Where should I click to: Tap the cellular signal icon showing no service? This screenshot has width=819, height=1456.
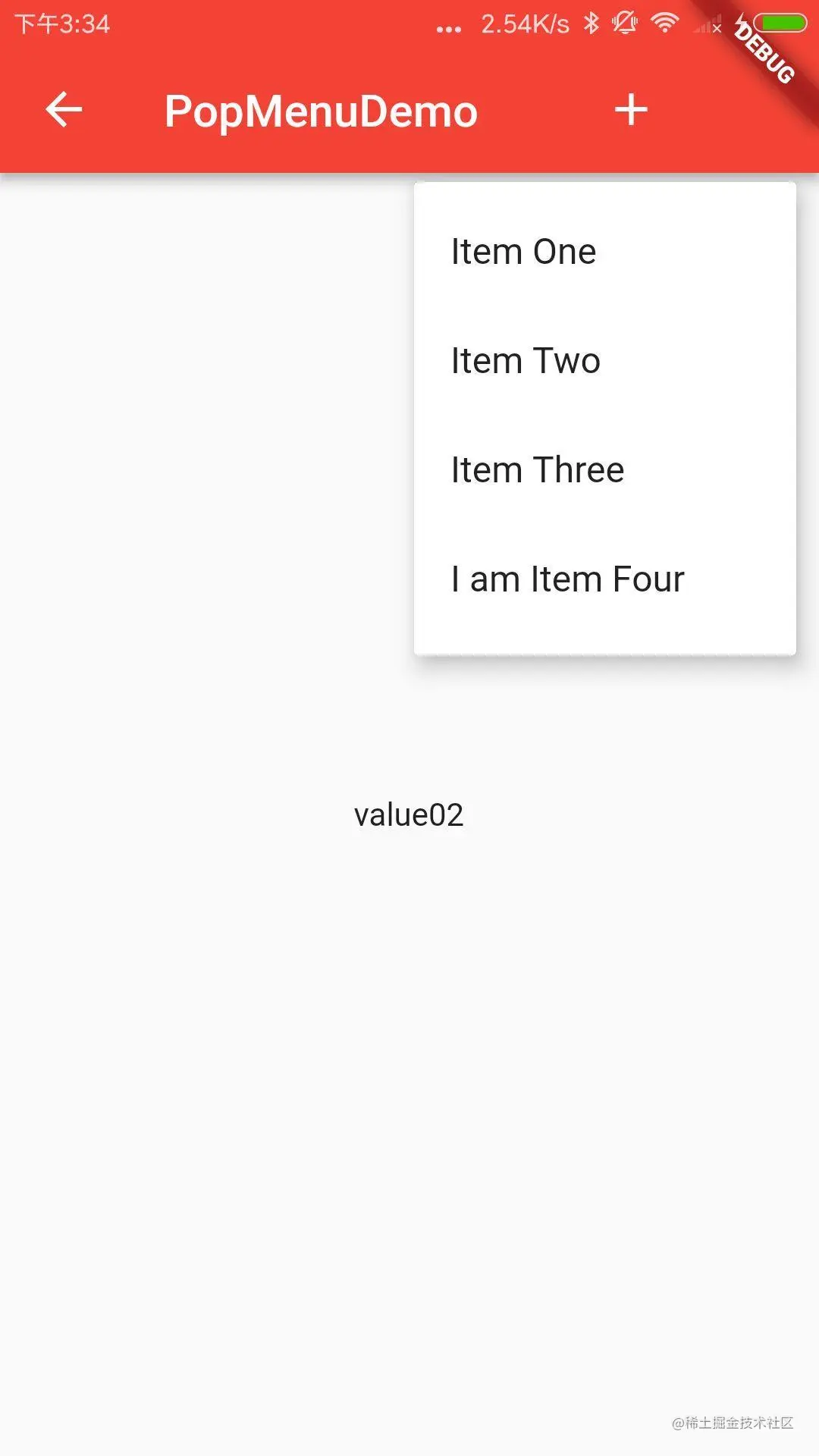[705, 25]
